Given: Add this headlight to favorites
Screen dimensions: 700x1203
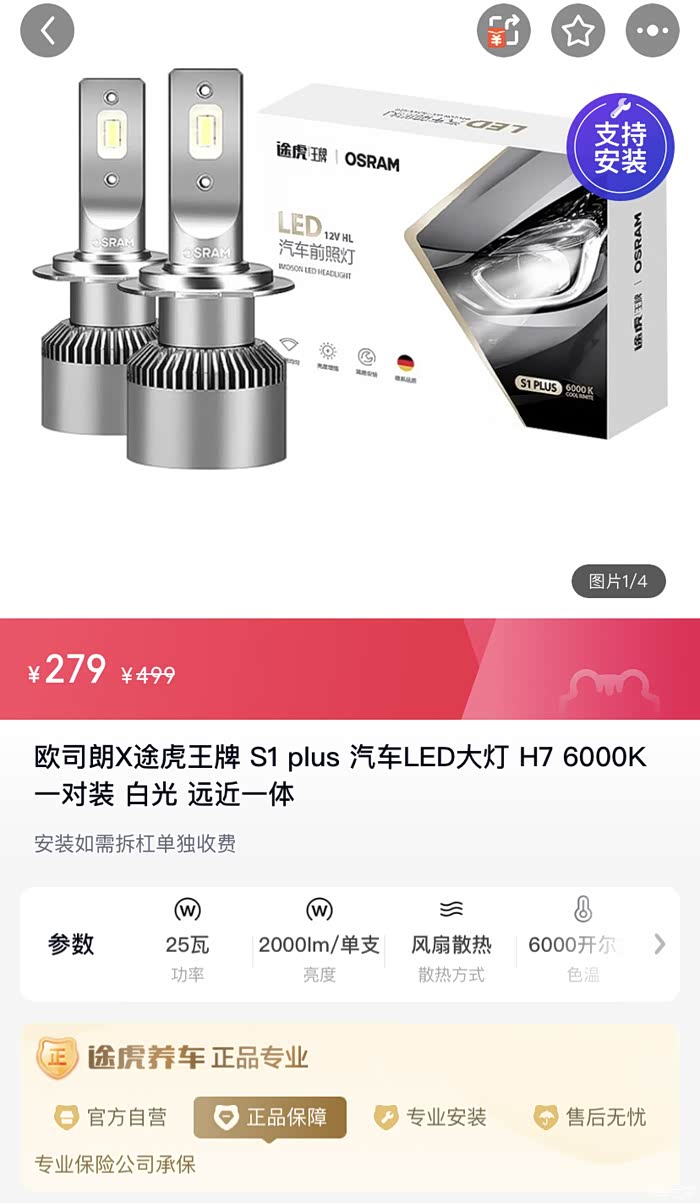Looking at the screenshot, I should [x=578, y=31].
